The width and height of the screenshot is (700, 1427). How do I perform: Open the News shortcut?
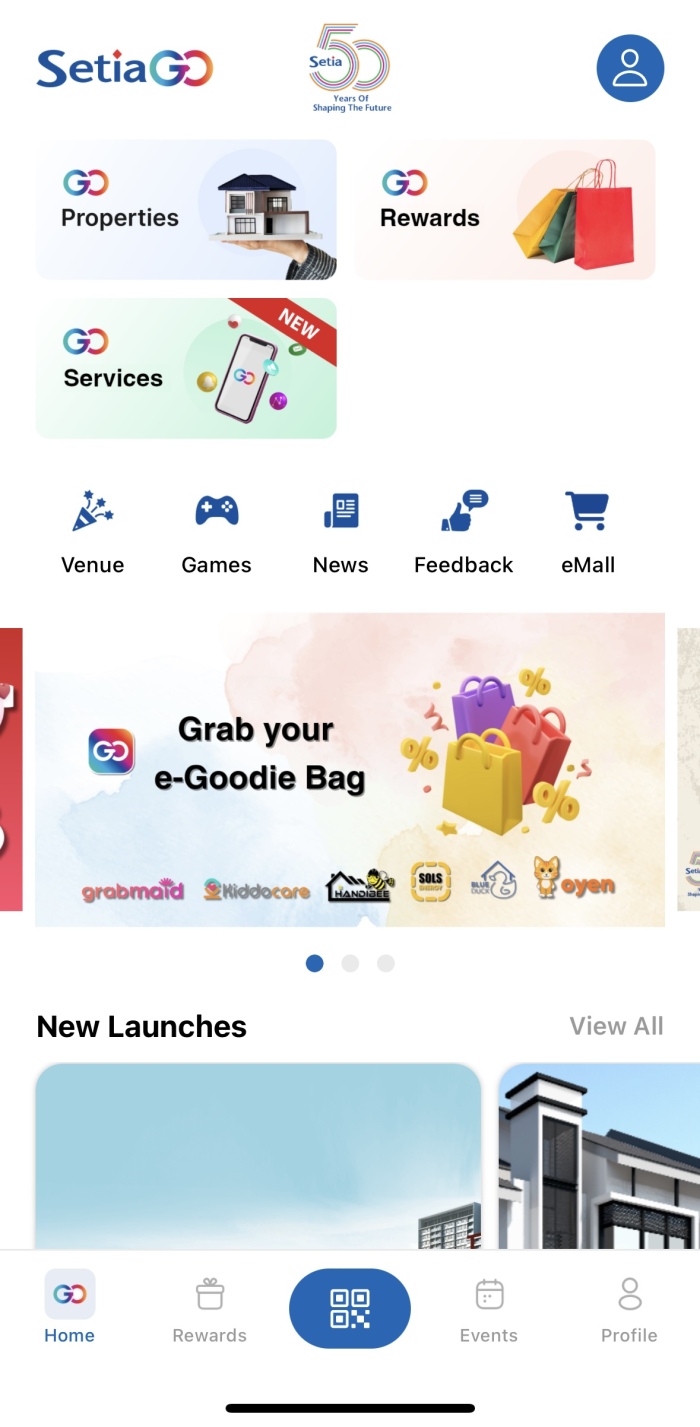point(341,533)
